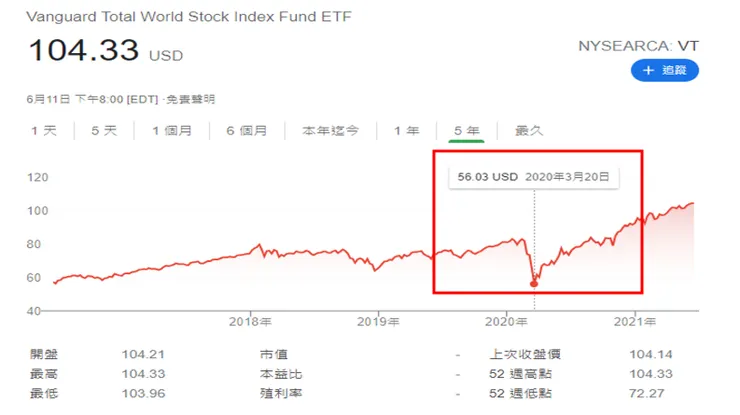Show the 1 個月 chart
740x415 pixels.
[171, 131]
